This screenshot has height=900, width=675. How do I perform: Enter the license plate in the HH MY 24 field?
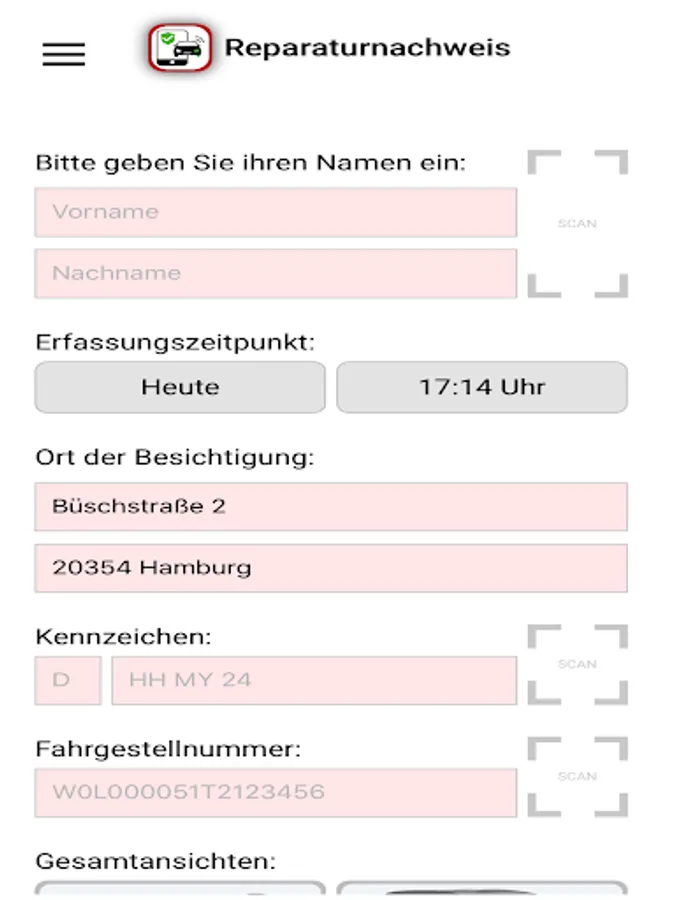pyautogui.click(x=315, y=680)
